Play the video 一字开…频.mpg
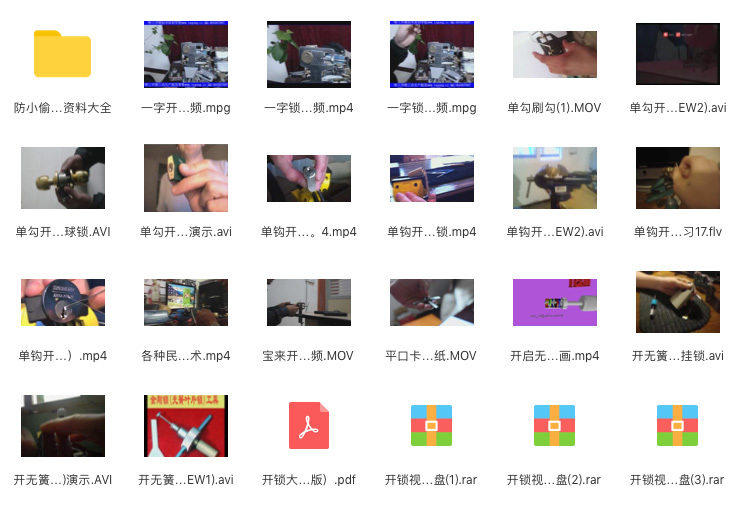The width and height of the screenshot is (738, 507). pos(185,55)
